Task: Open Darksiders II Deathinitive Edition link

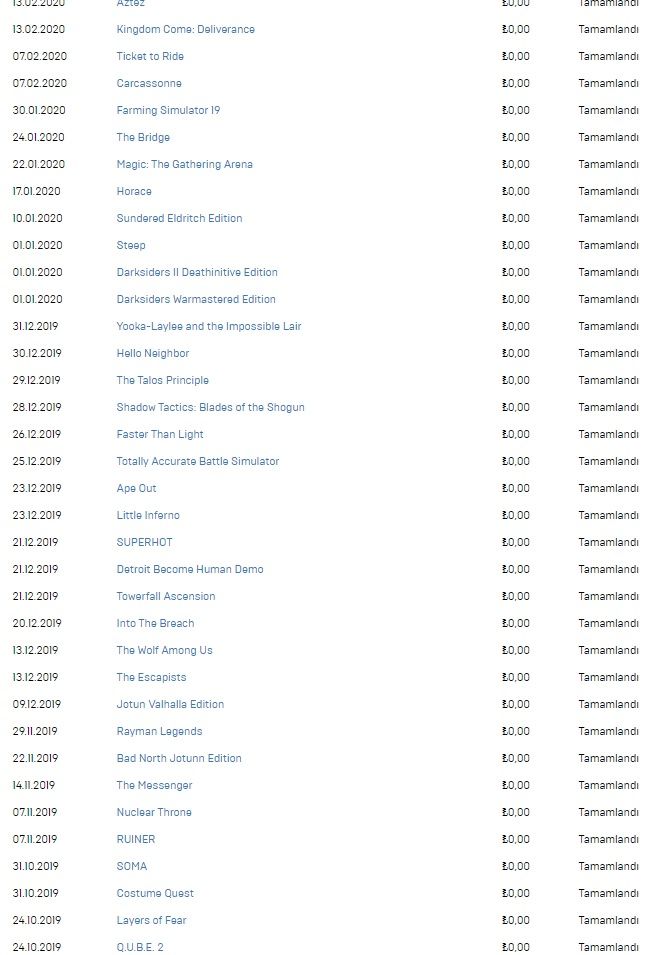Action: 197,272
